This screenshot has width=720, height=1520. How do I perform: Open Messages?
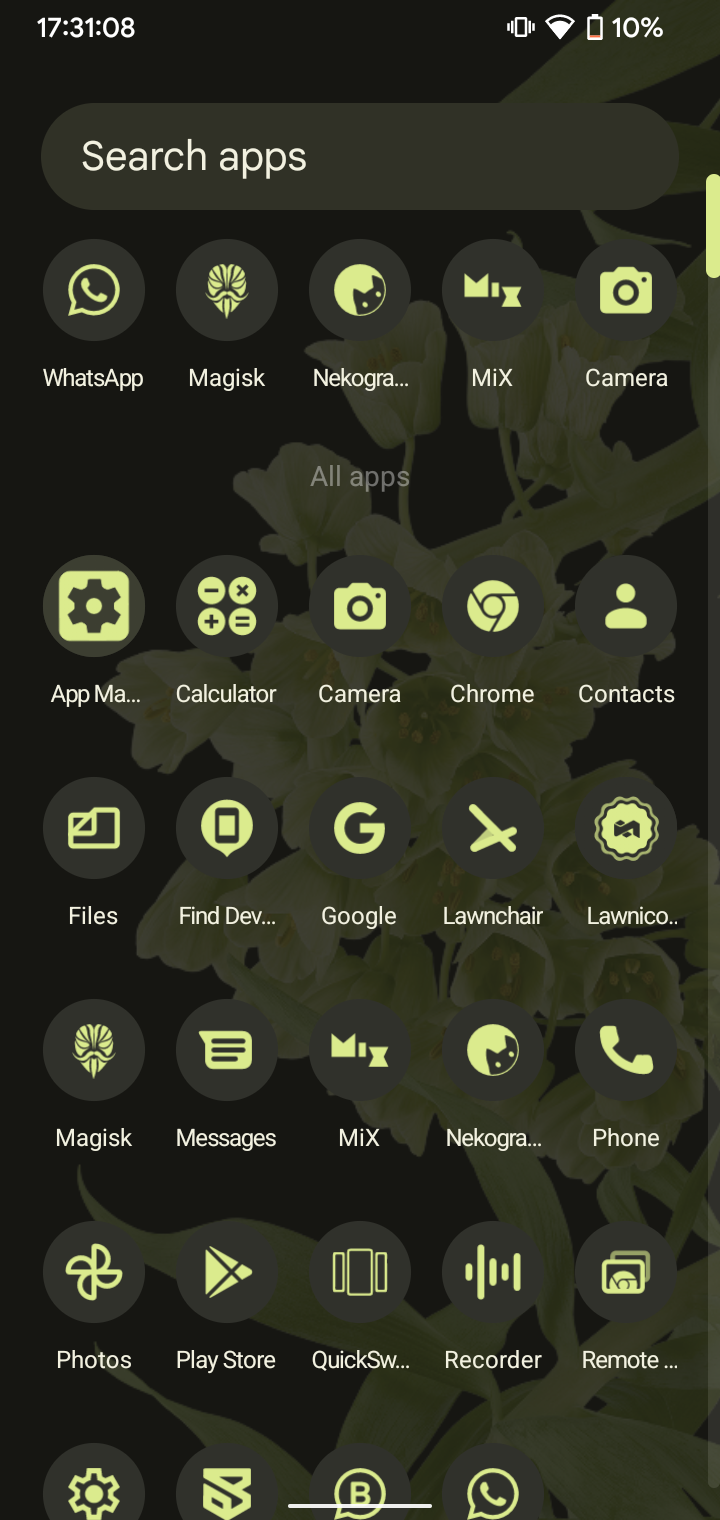227,1050
